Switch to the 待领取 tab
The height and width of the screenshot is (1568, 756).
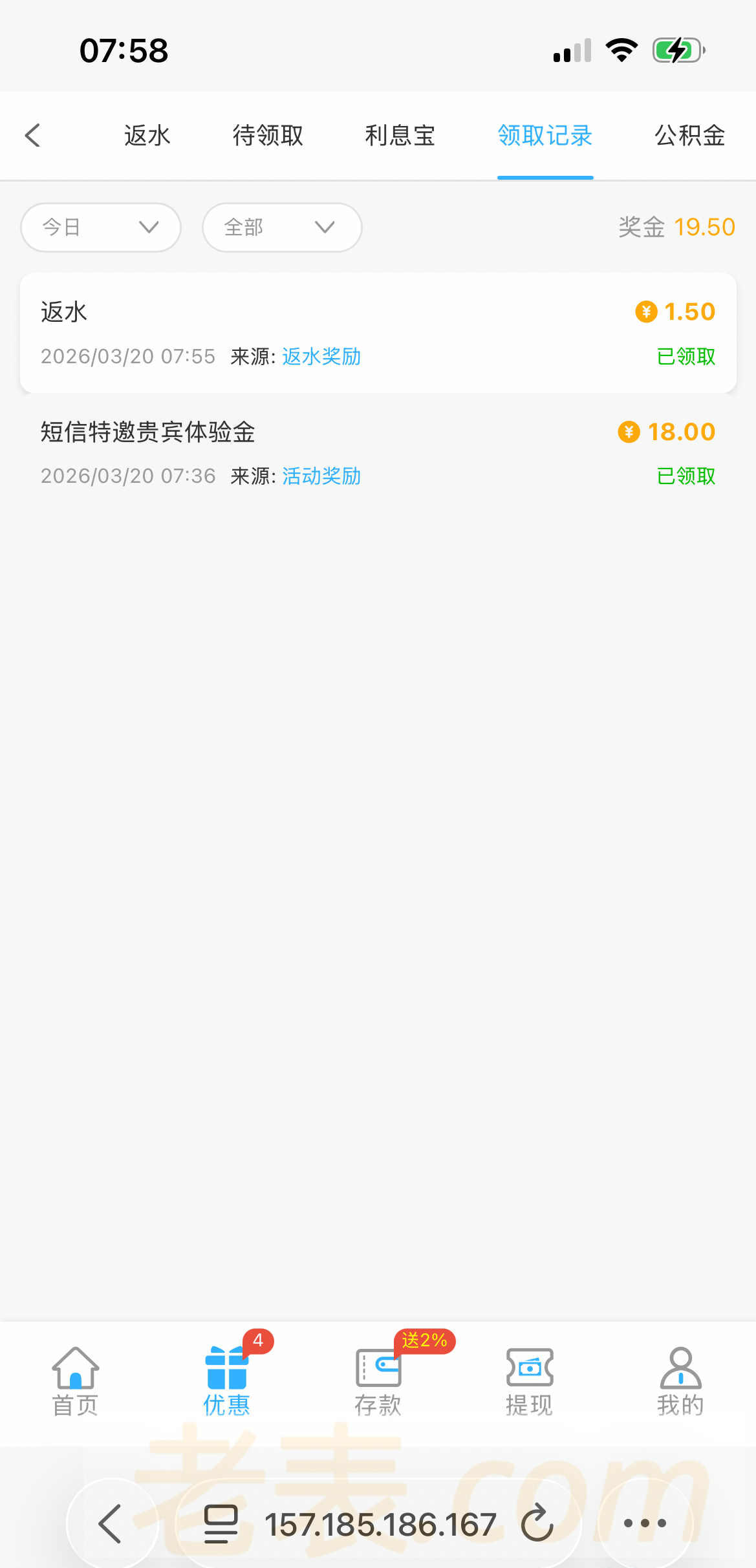[268, 136]
